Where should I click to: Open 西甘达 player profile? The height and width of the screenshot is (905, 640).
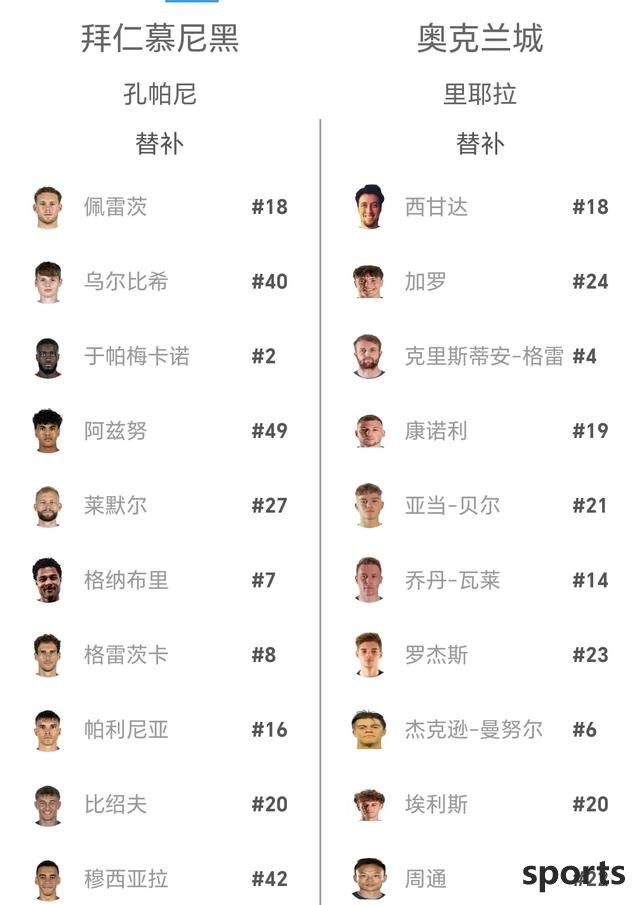[436, 207]
